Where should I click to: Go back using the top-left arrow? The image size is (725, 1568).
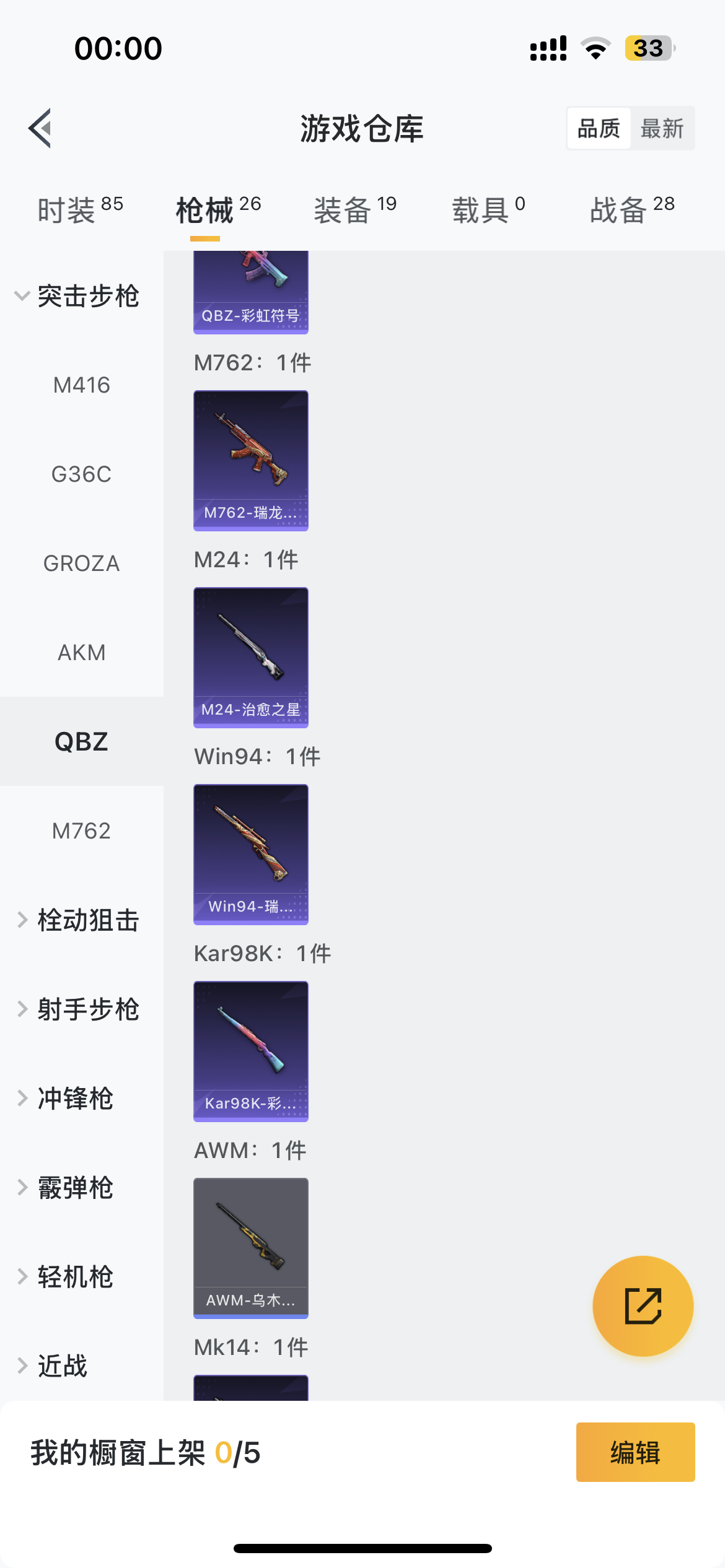click(x=40, y=128)
